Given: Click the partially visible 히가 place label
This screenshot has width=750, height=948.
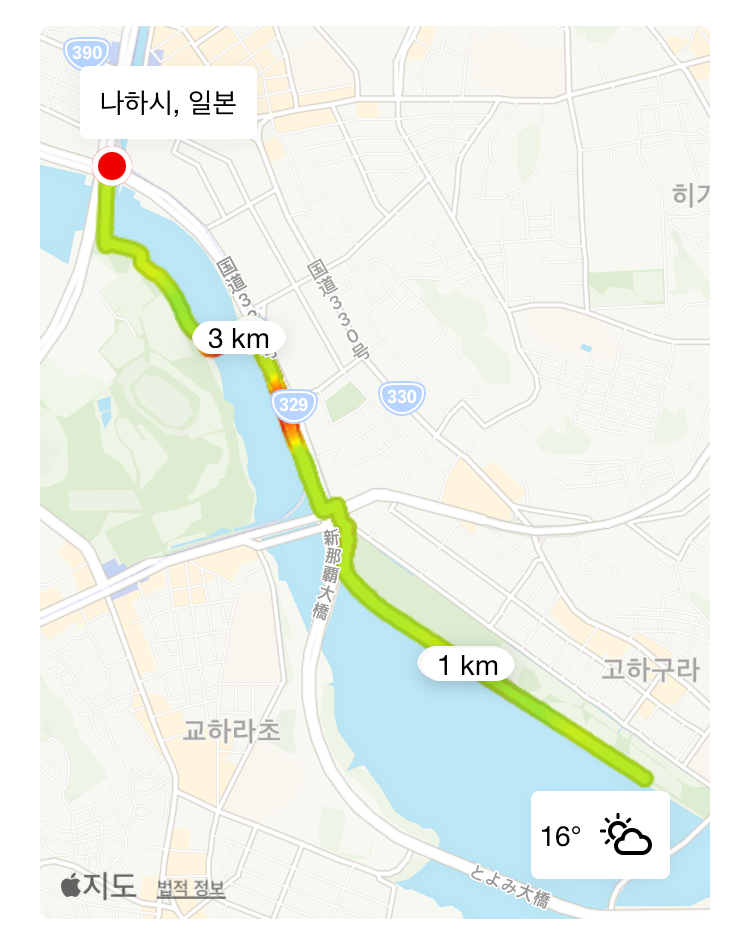Looking at the screenshot, I should coord(690,197).
